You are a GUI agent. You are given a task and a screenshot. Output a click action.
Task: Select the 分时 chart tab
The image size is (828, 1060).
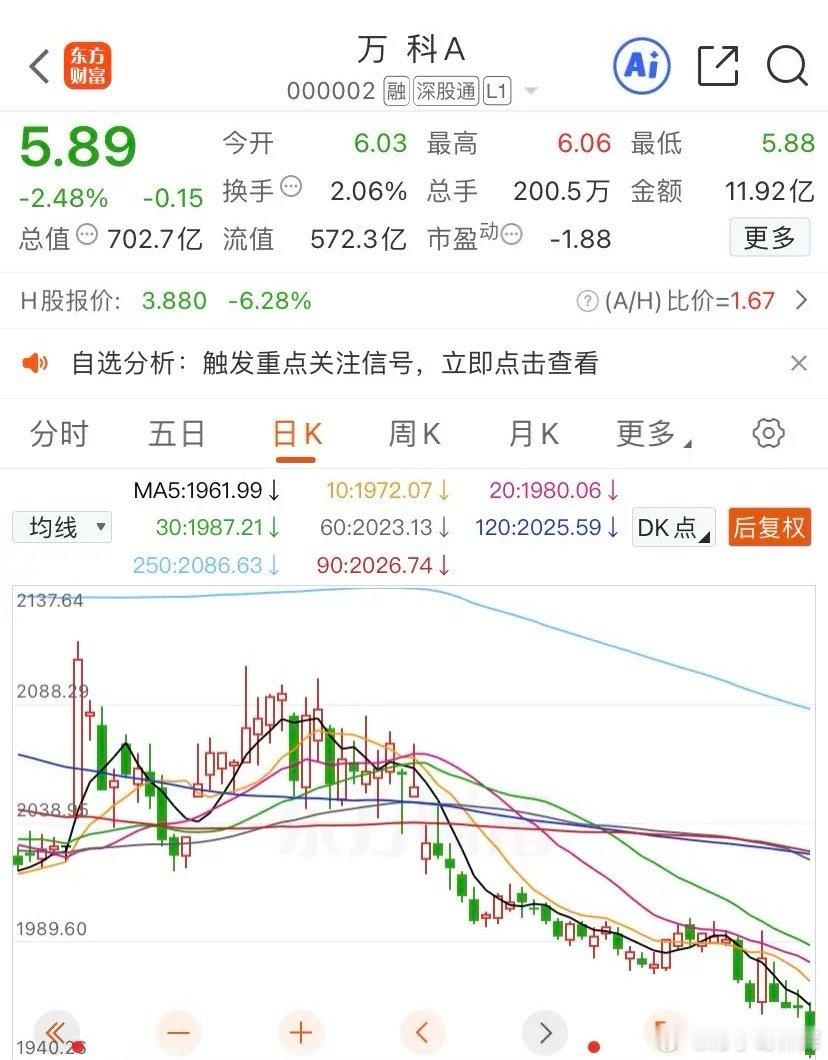pyautogui.click(x=59, y=433)
